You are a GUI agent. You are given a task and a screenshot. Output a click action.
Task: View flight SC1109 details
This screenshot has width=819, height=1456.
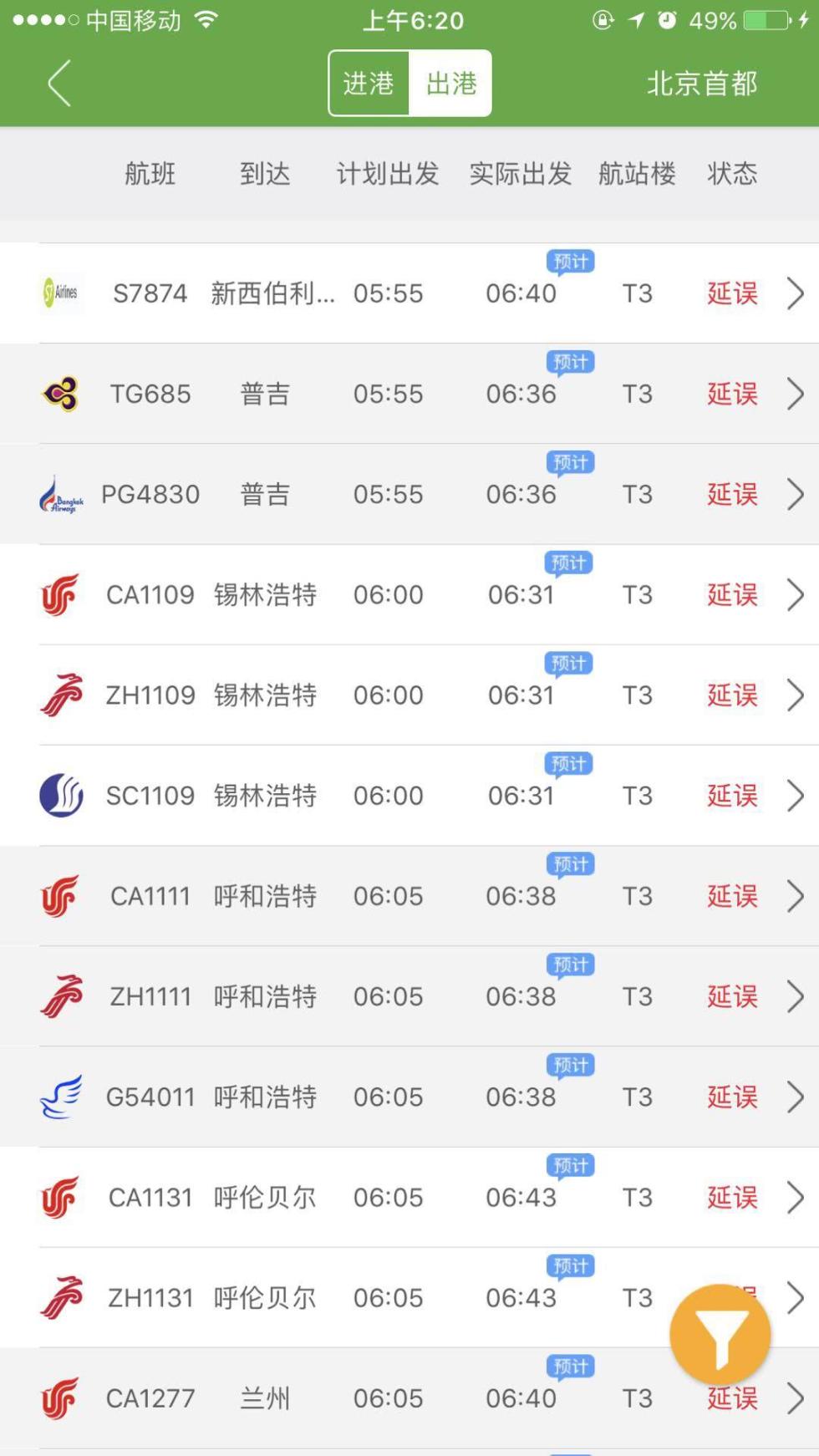[409, 795]
